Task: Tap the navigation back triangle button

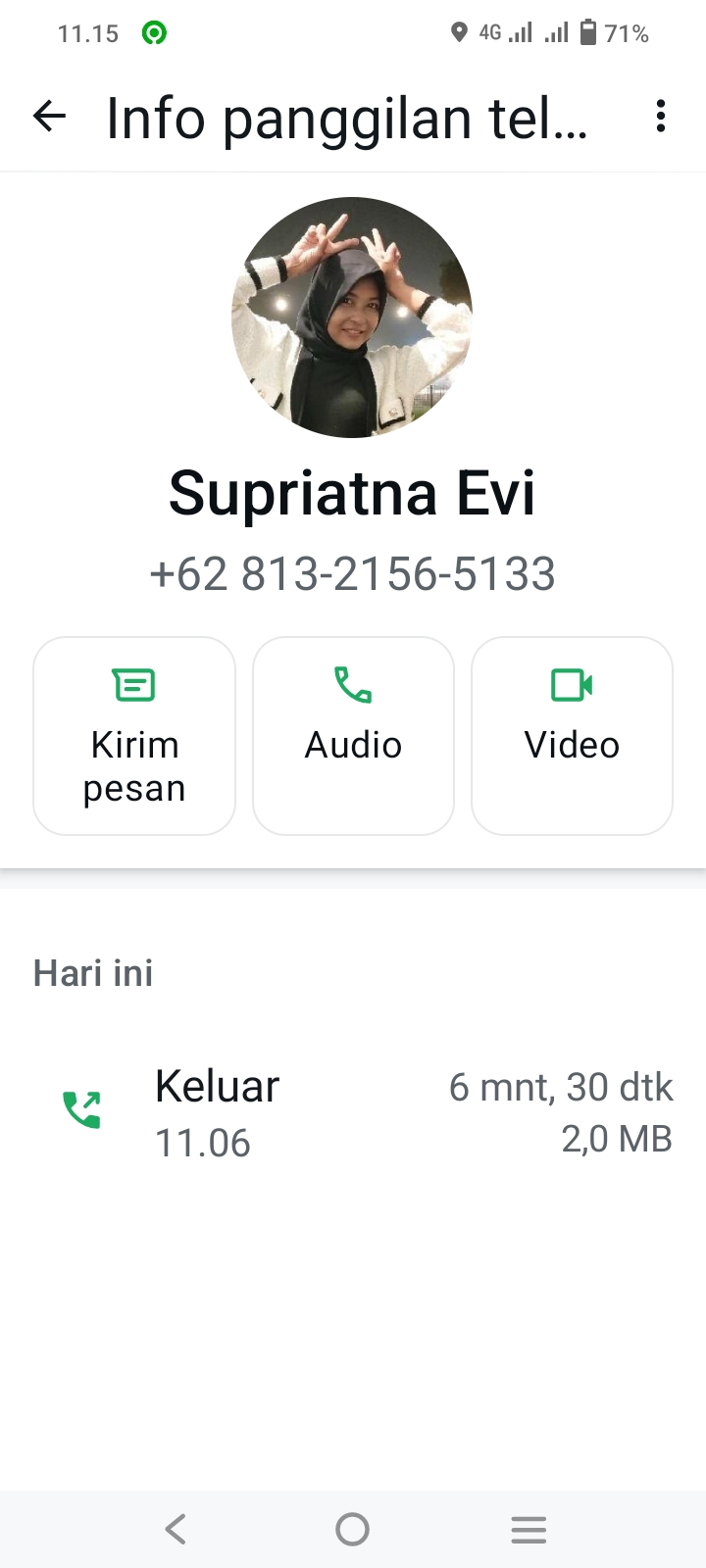Action: click(x=176, y=1528)
